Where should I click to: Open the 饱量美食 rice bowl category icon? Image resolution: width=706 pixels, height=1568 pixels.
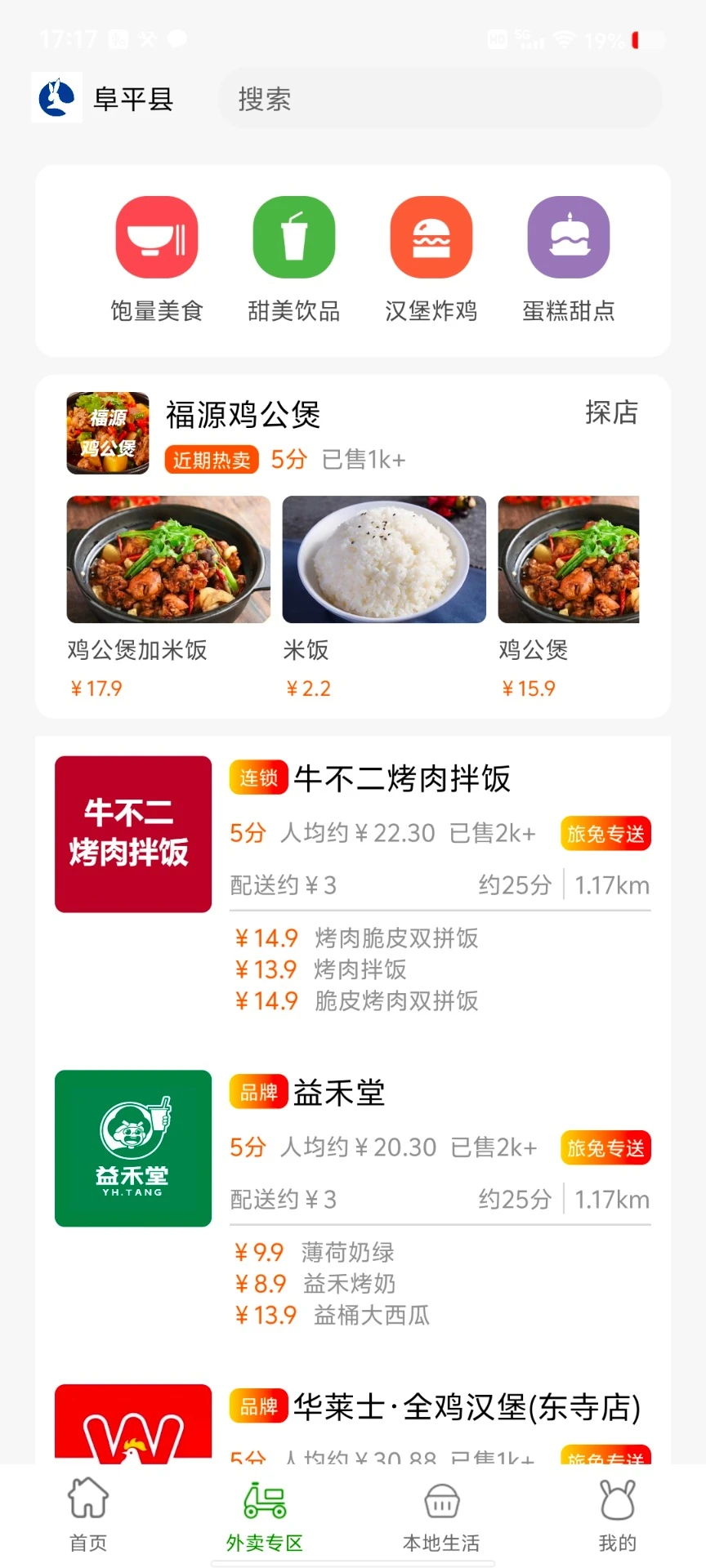tap(157, 238)
